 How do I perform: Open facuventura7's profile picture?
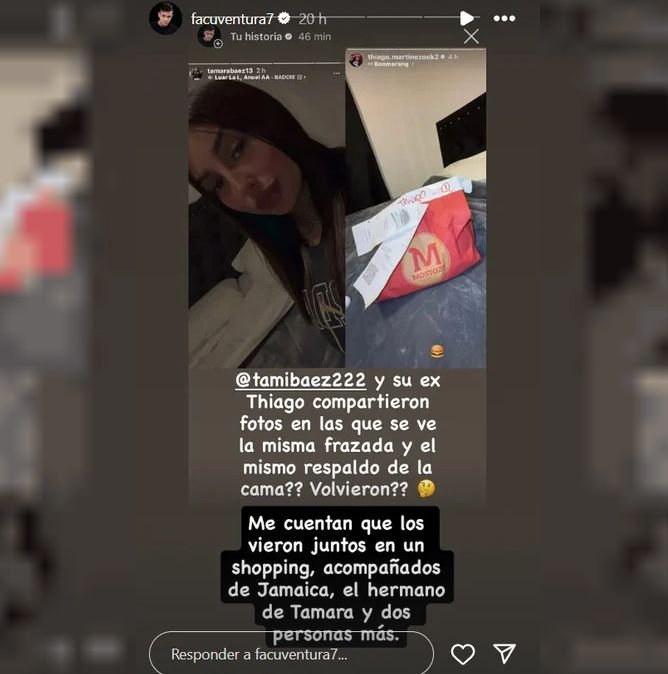coord(166,18)
